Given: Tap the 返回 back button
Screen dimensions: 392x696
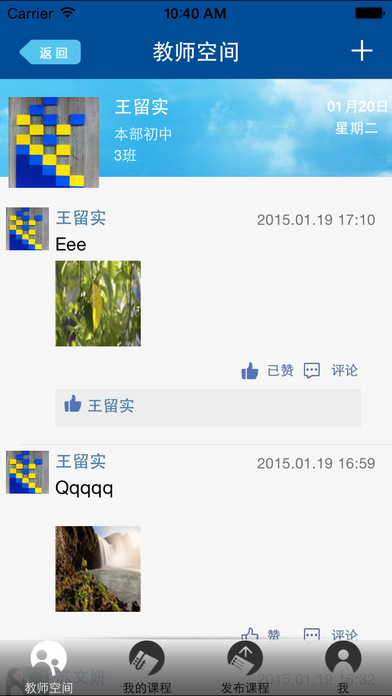Looking at the screenshot, I should click(50, 52).
